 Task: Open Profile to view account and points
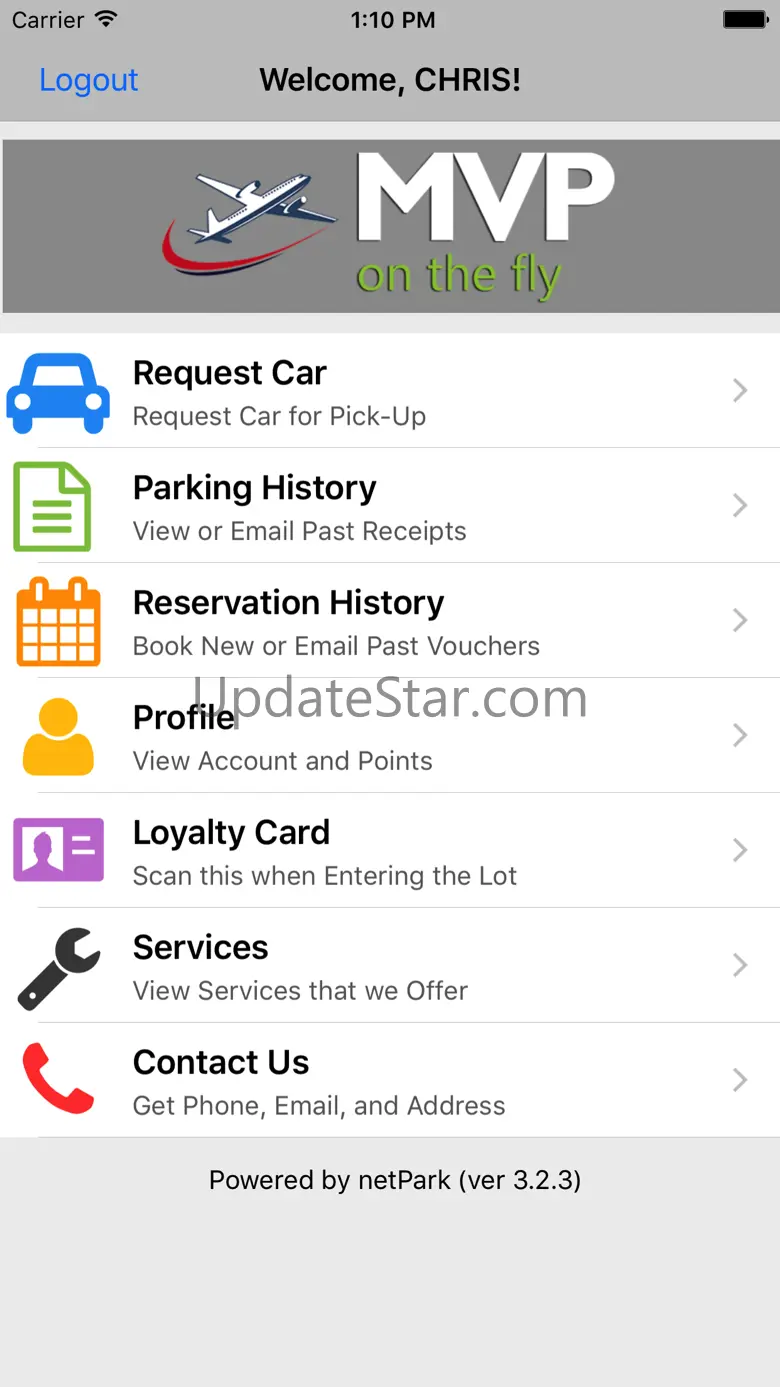[x=390, y=736]
